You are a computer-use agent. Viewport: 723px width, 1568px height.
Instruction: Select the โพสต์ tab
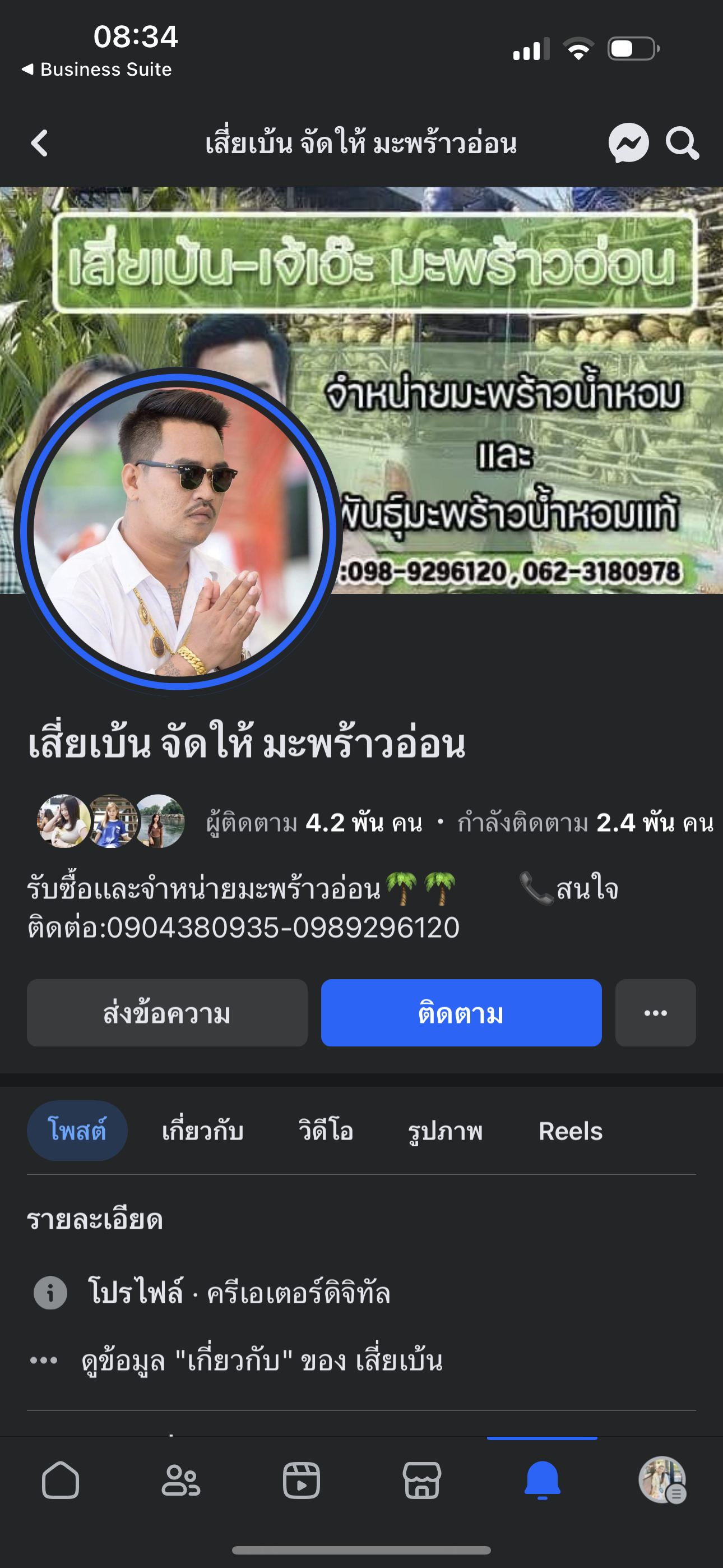77,1131
